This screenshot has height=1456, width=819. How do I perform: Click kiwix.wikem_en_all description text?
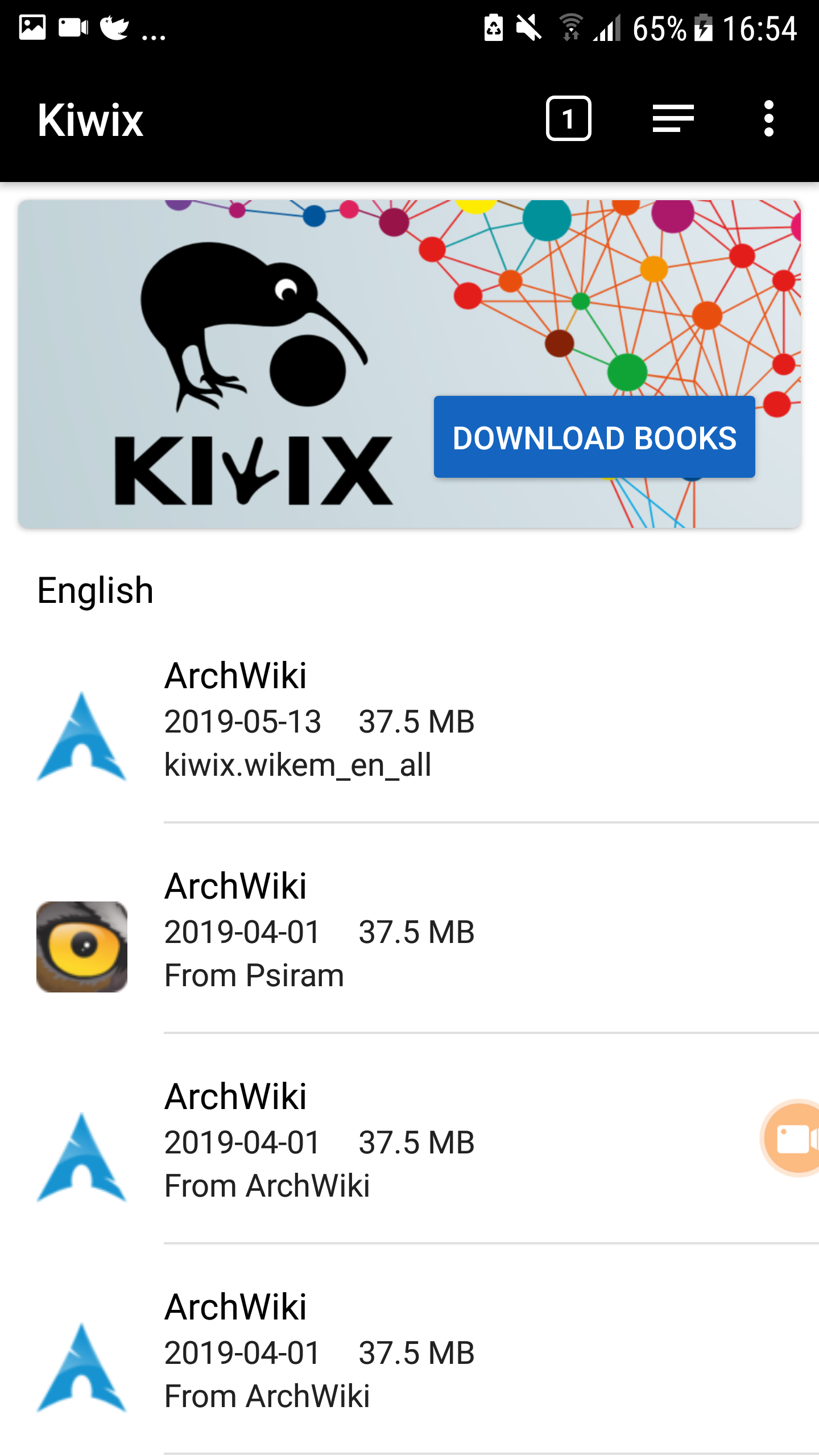(297, 765)
